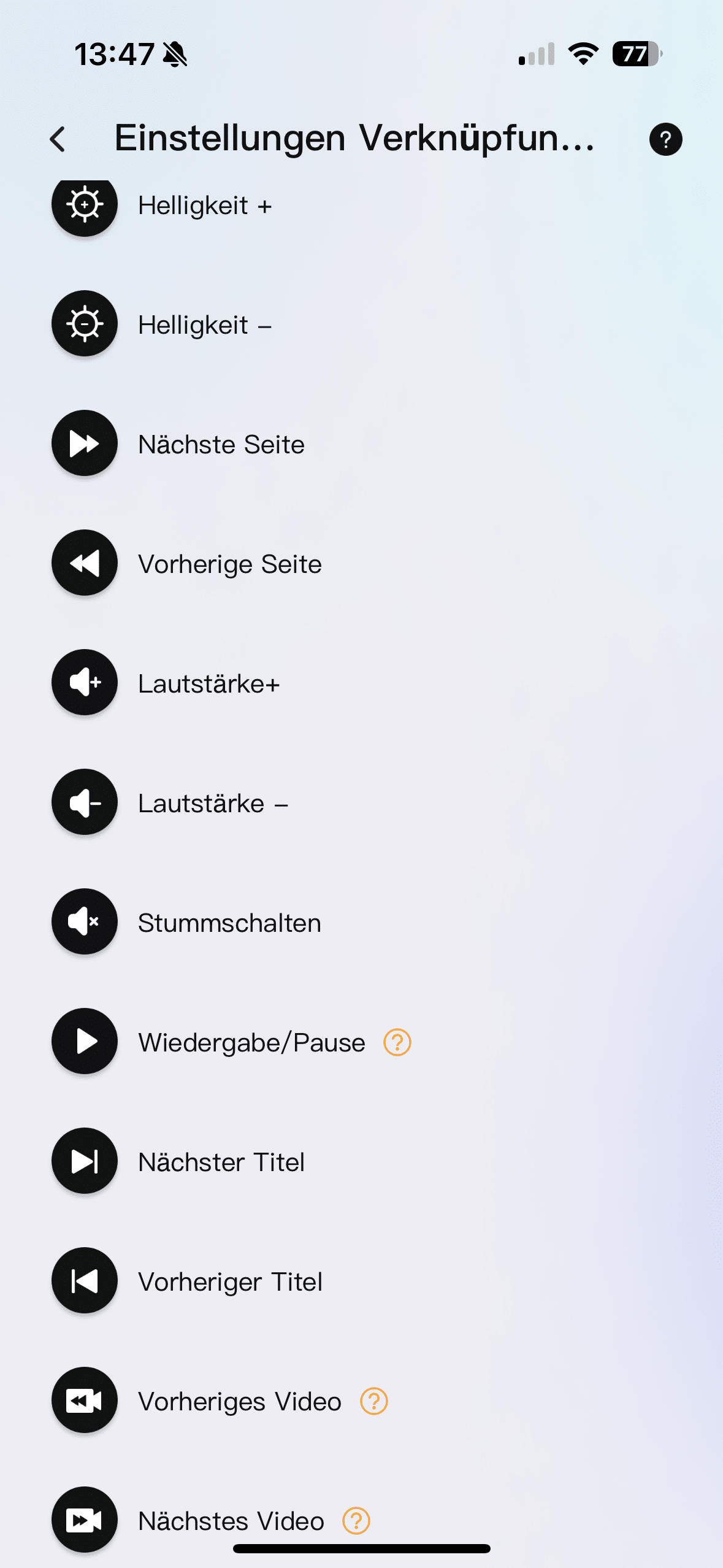Choose Nächster Titel shortcut
Viewport: 723px width, 1568px height.
coord(221,1162)
